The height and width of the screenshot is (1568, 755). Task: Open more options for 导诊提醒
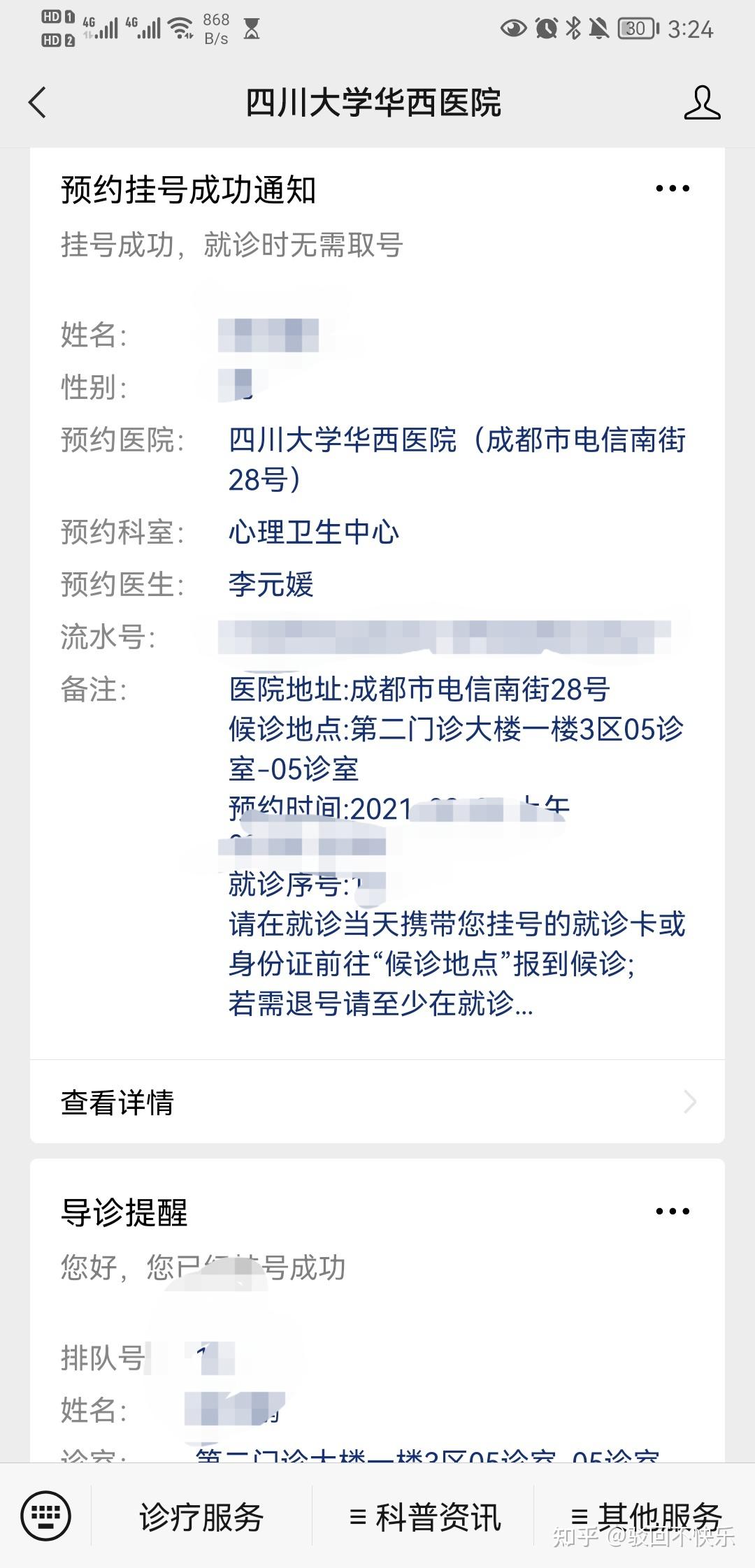[x=672, y=1211]
